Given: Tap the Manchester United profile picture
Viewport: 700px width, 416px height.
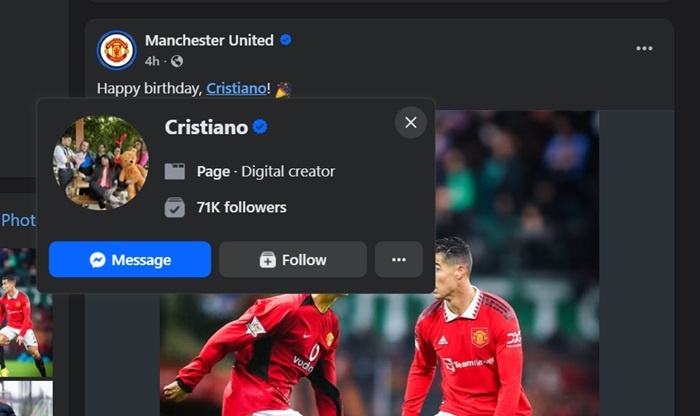Looking at the screenshot, I should (x=117, y=49).
